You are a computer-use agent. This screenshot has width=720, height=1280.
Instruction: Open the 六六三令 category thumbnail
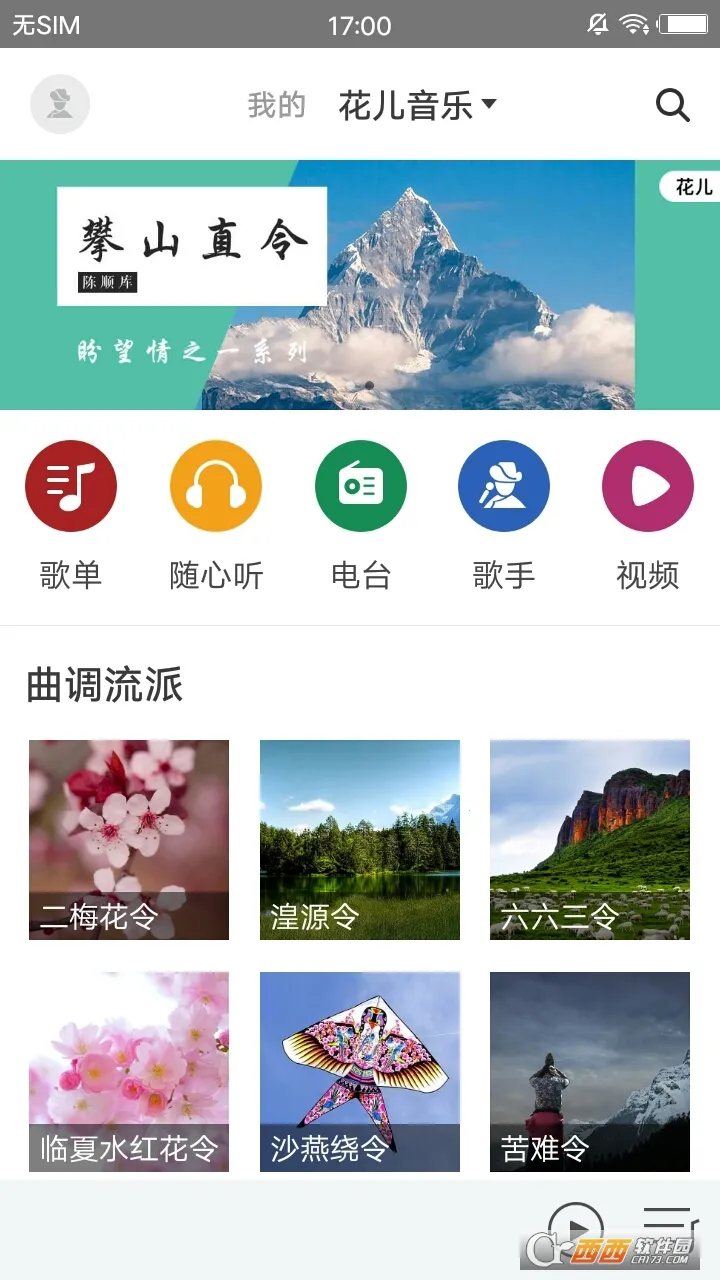[x=590, y=840]
